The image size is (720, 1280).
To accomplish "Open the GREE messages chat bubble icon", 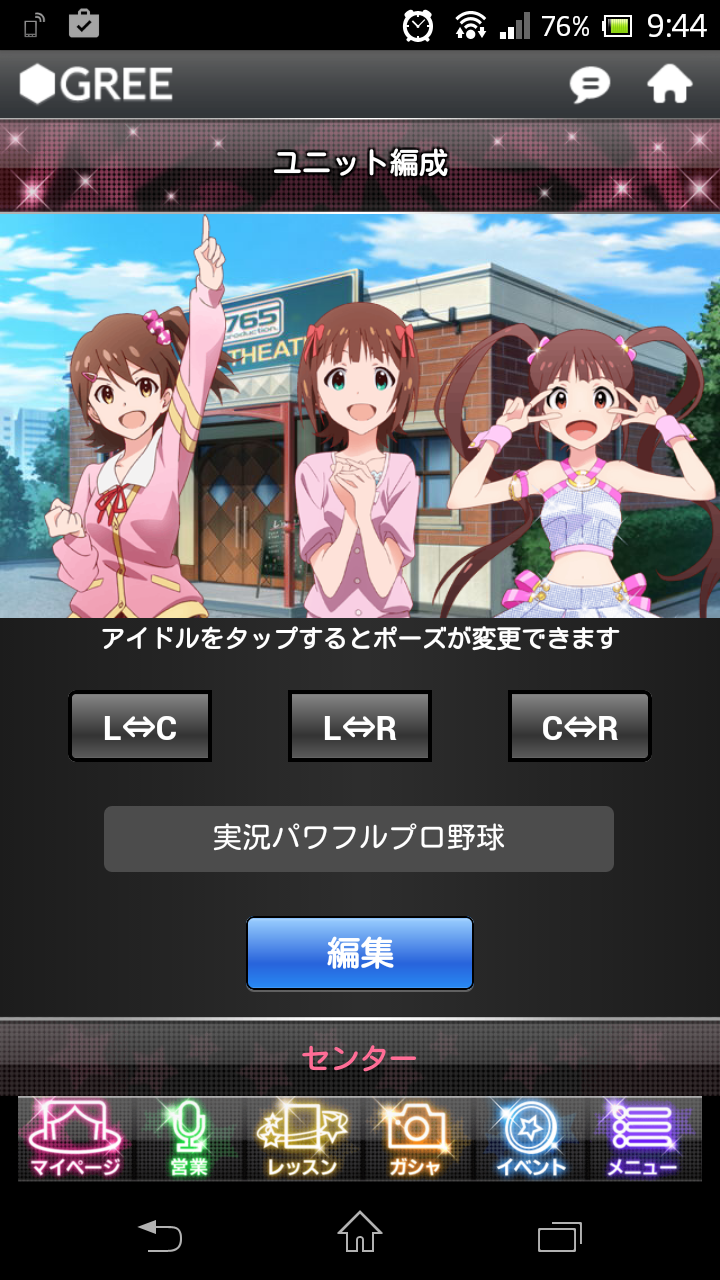I will [590, 85].
